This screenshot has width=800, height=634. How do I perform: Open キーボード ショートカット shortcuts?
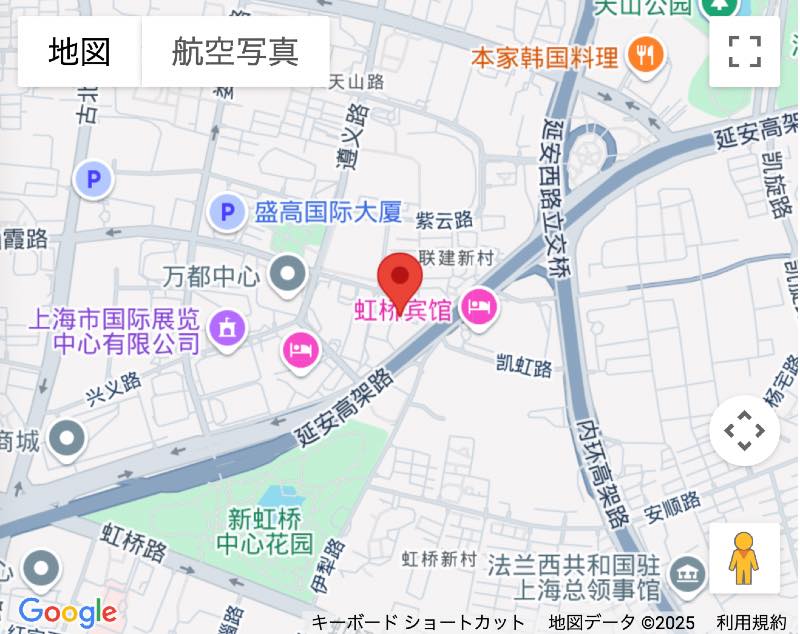[x=417, y=622]
